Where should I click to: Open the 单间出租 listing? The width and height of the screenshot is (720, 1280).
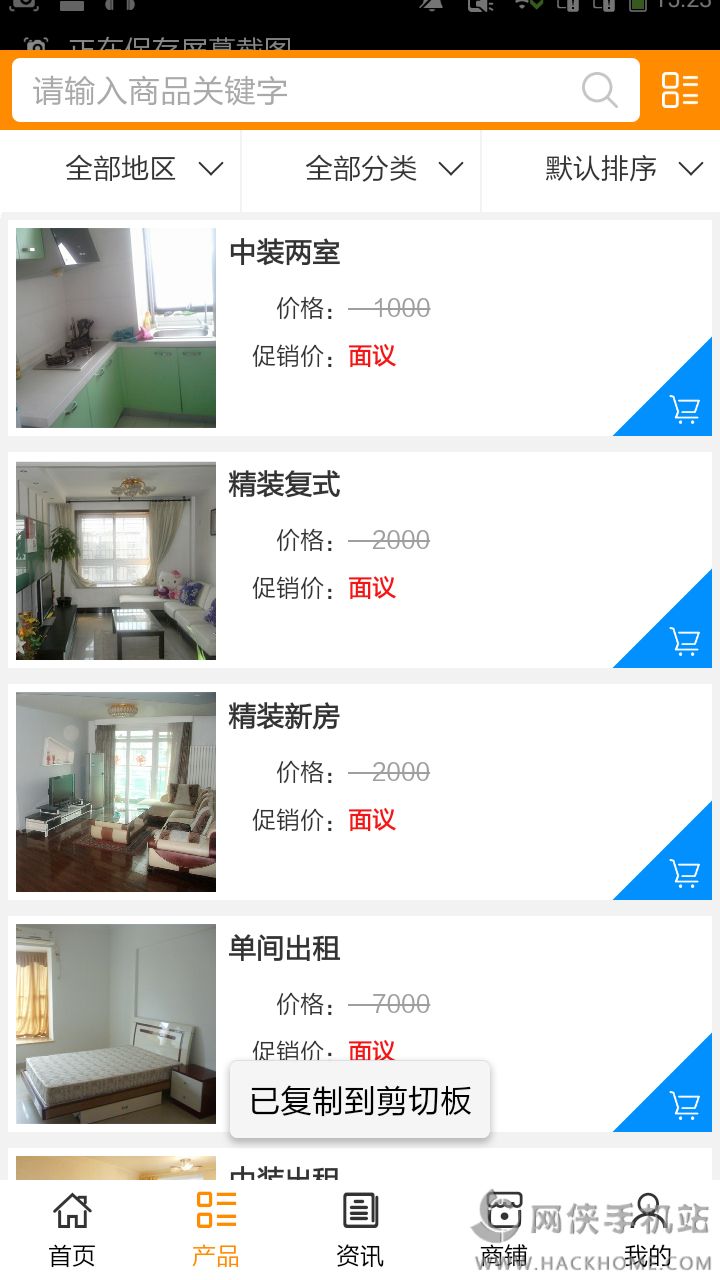click(x=285, y=949)
